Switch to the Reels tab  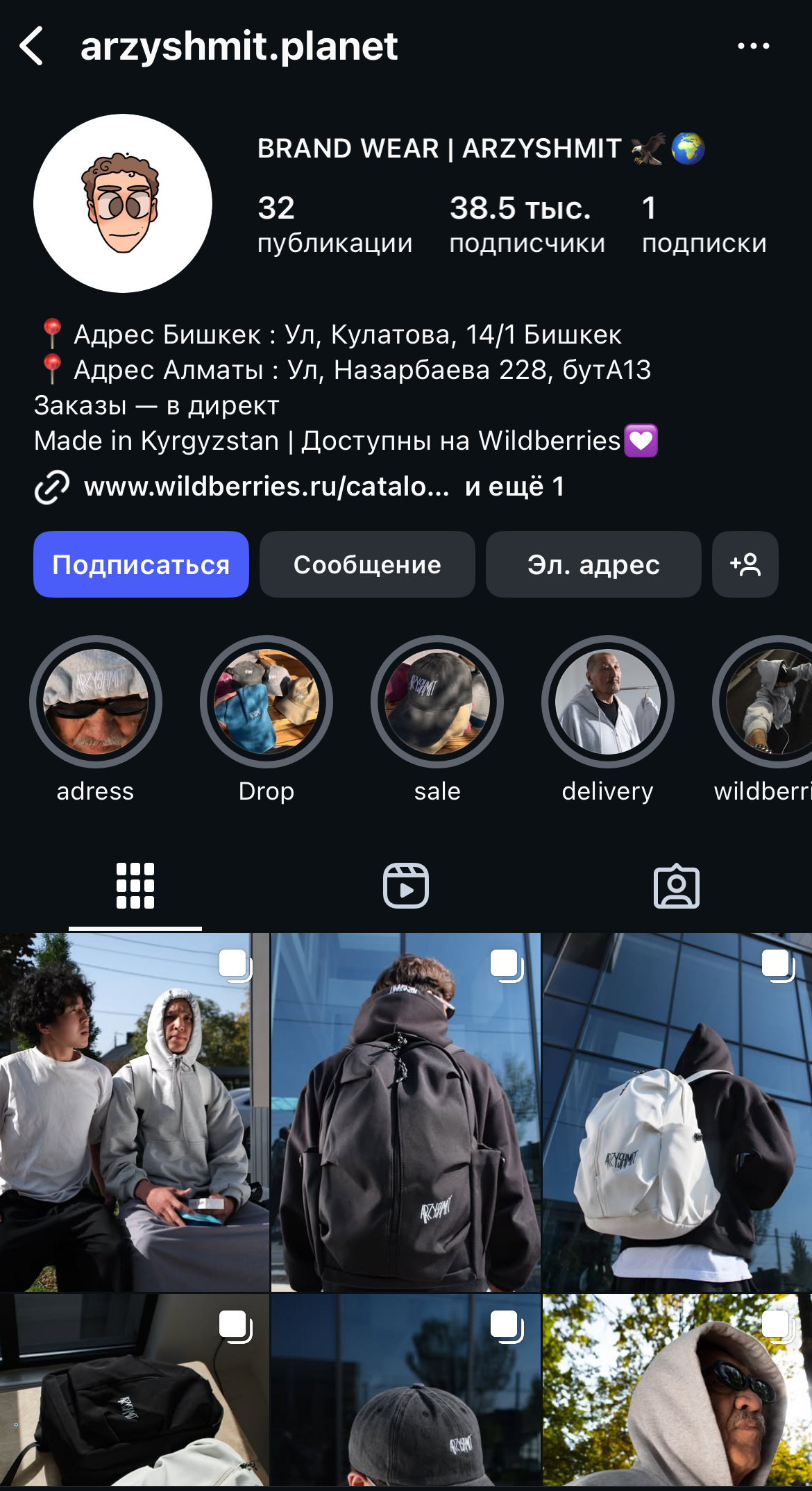pyautogui.click(x=406, y=886)
